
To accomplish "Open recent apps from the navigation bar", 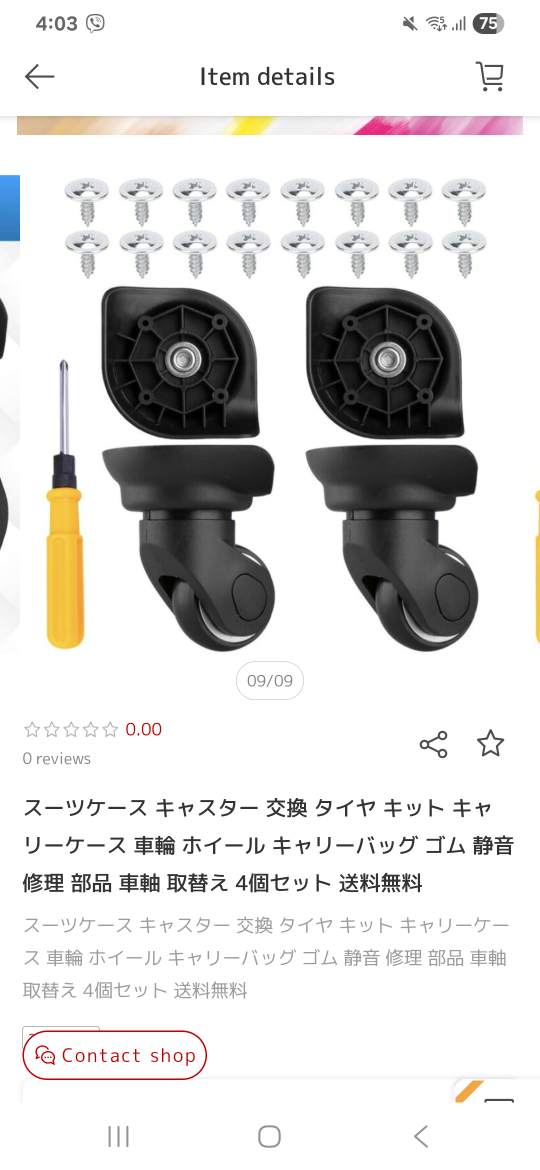I will [118, 1136].
